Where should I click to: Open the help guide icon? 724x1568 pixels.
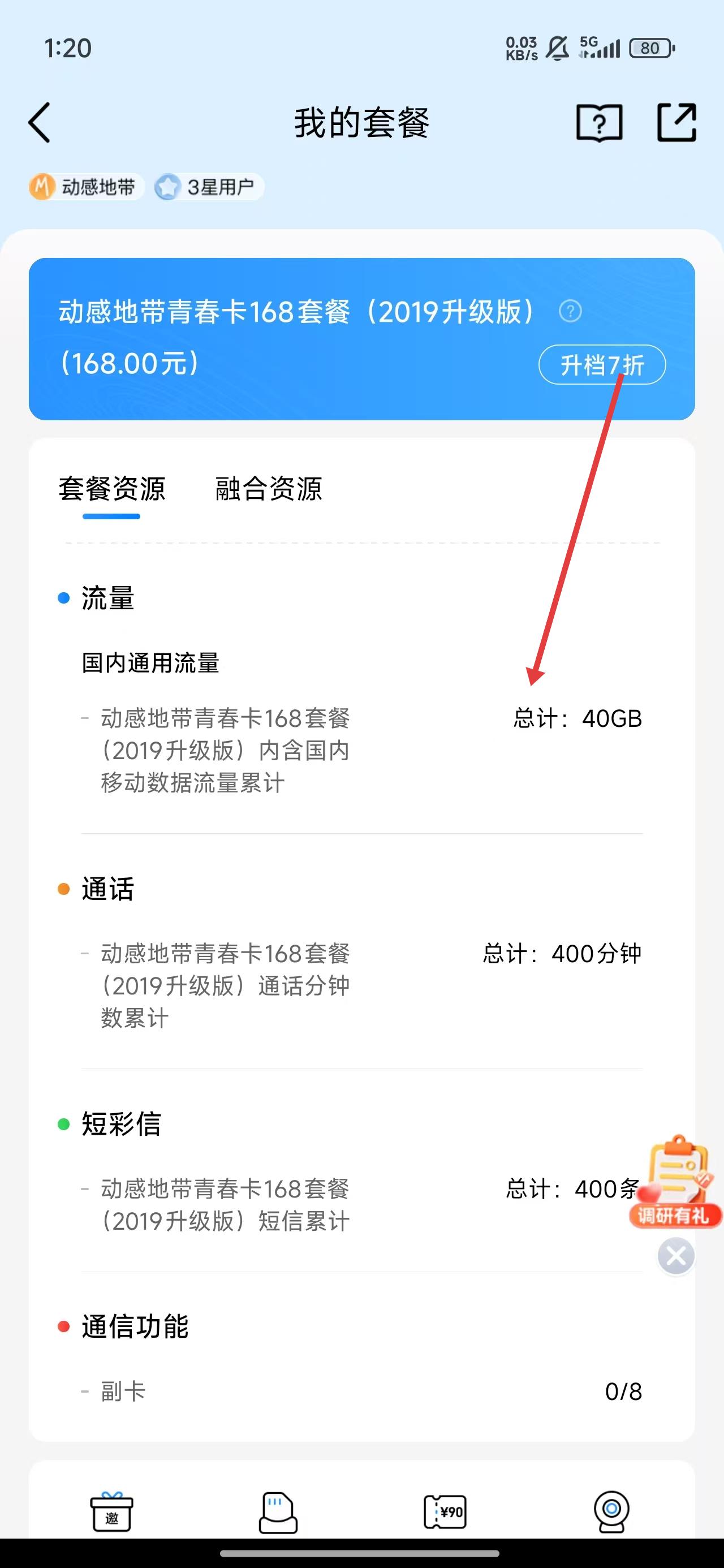599,122
